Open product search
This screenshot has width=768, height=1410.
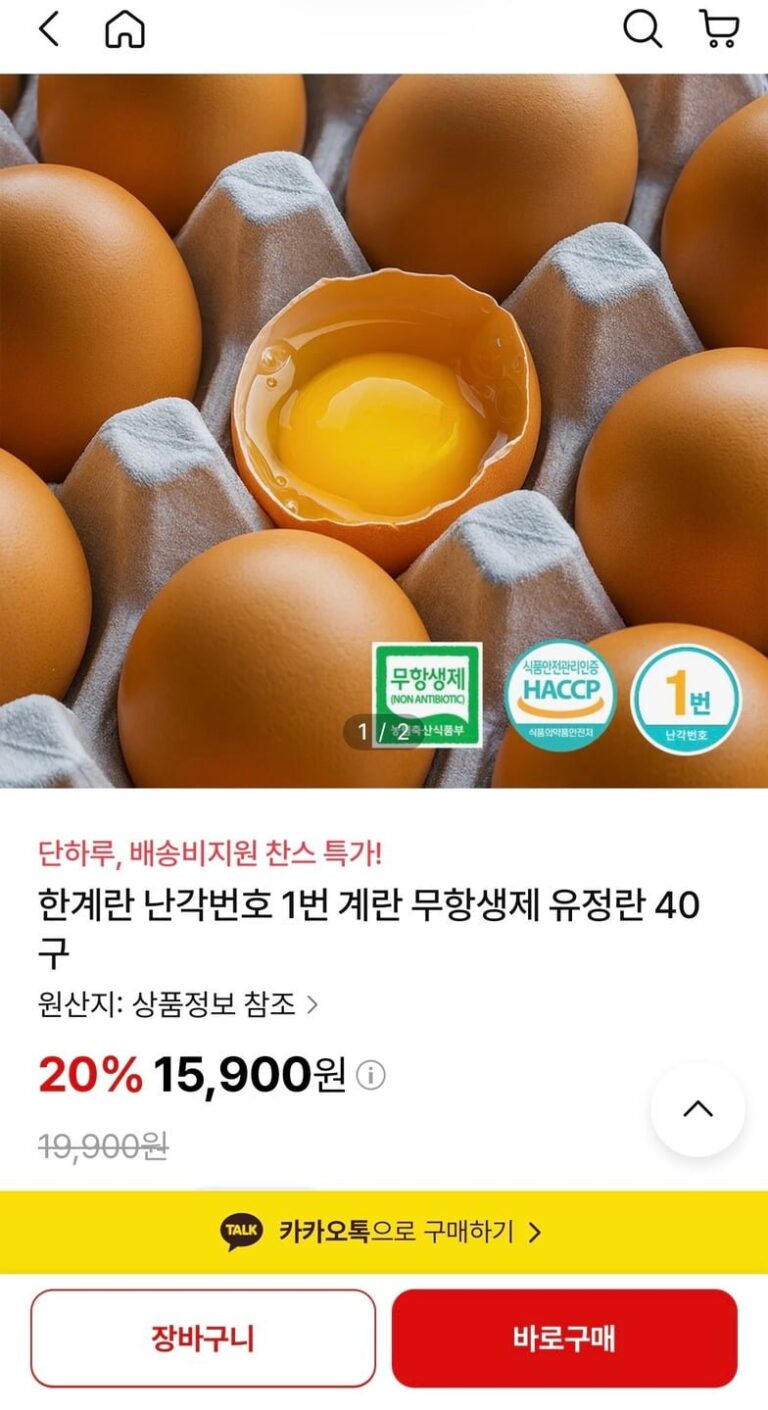pos(642,30)
